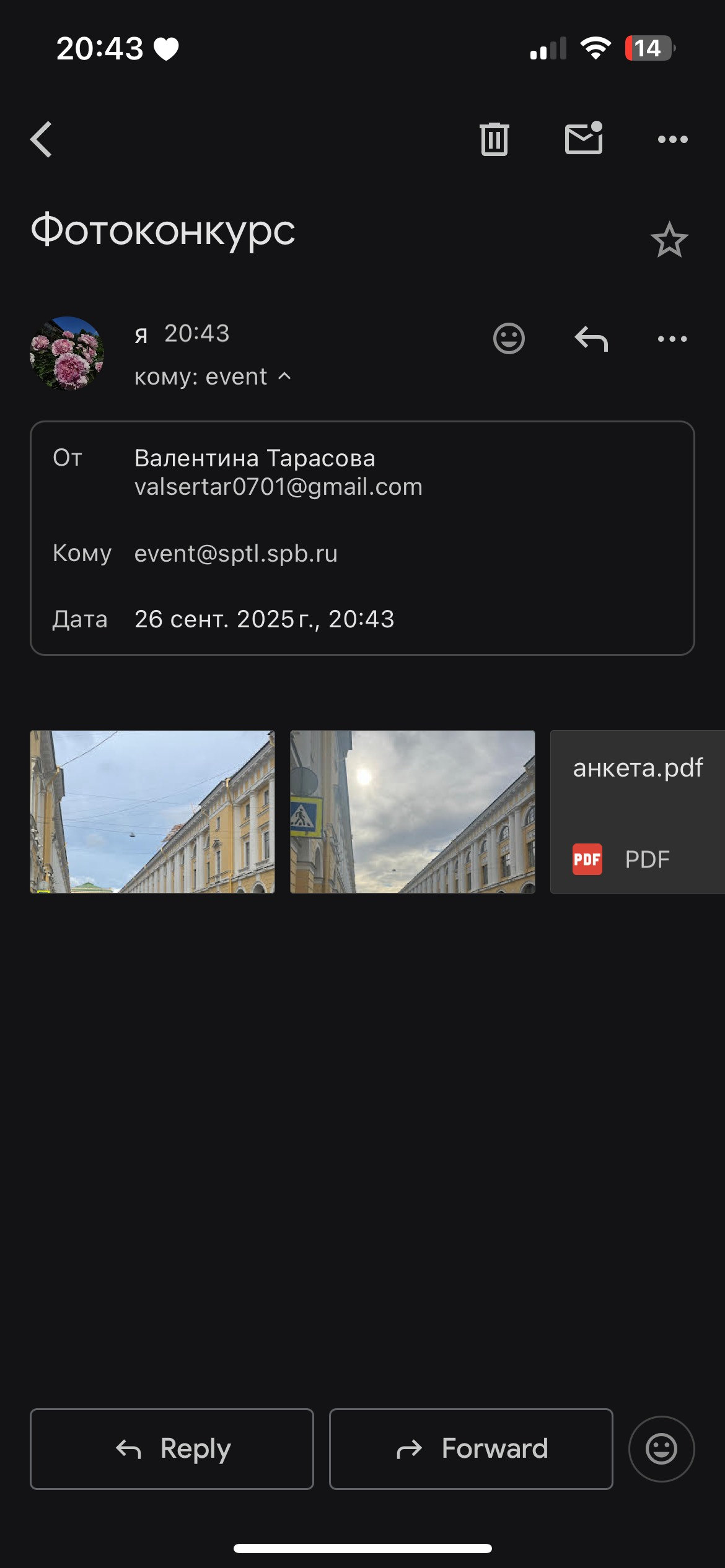Open the анкета.pdf attachment

tap(637, 811)
